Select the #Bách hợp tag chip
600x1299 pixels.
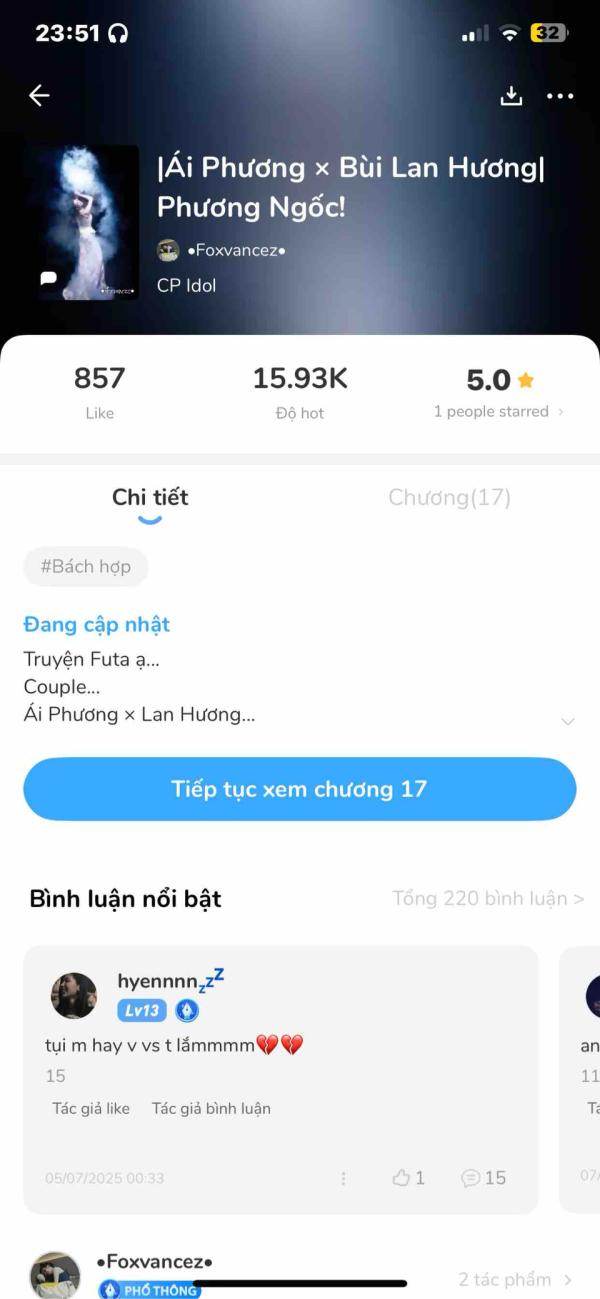86,566
